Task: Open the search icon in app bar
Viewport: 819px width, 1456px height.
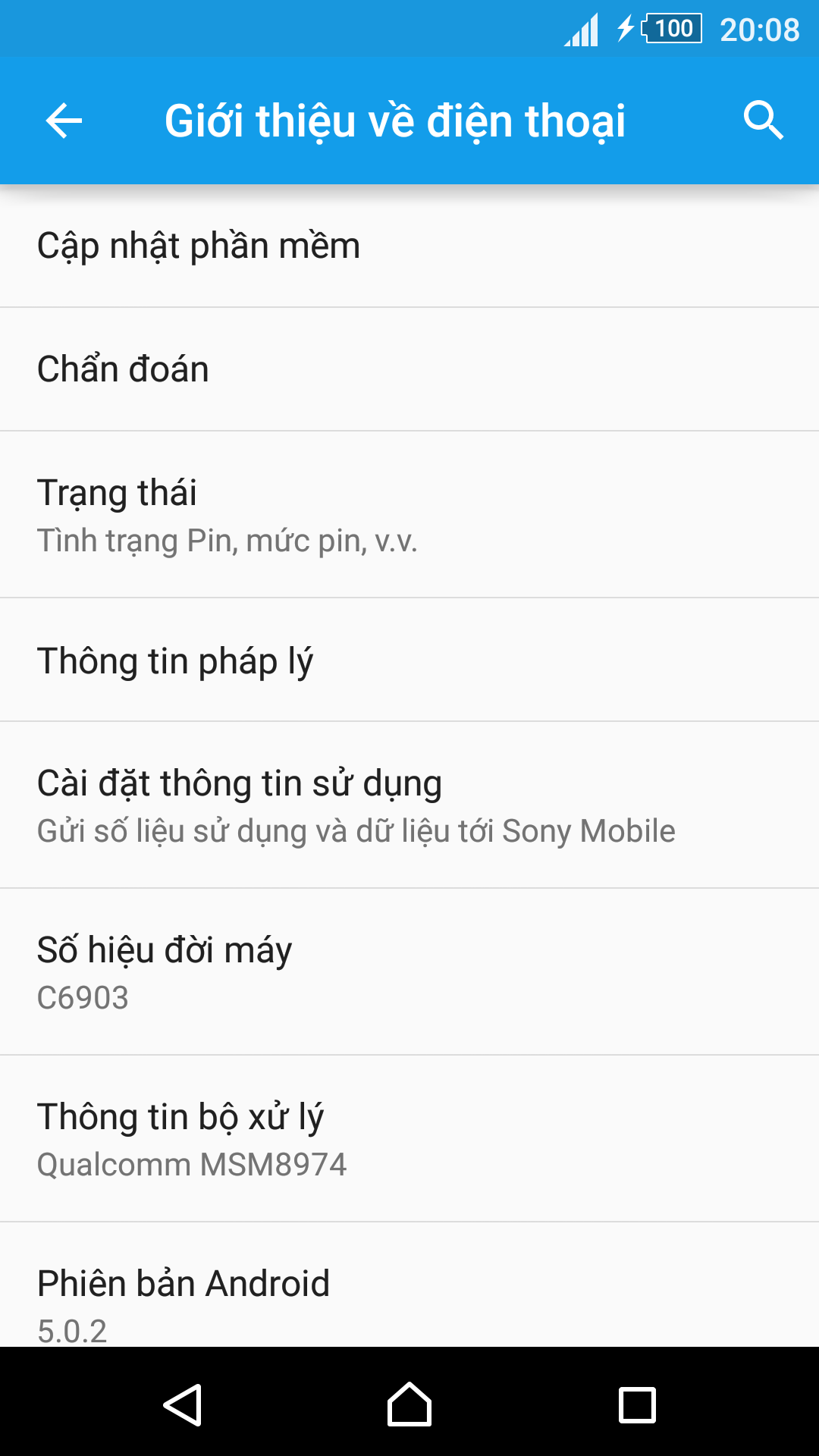Action: [x=763, y=121]
